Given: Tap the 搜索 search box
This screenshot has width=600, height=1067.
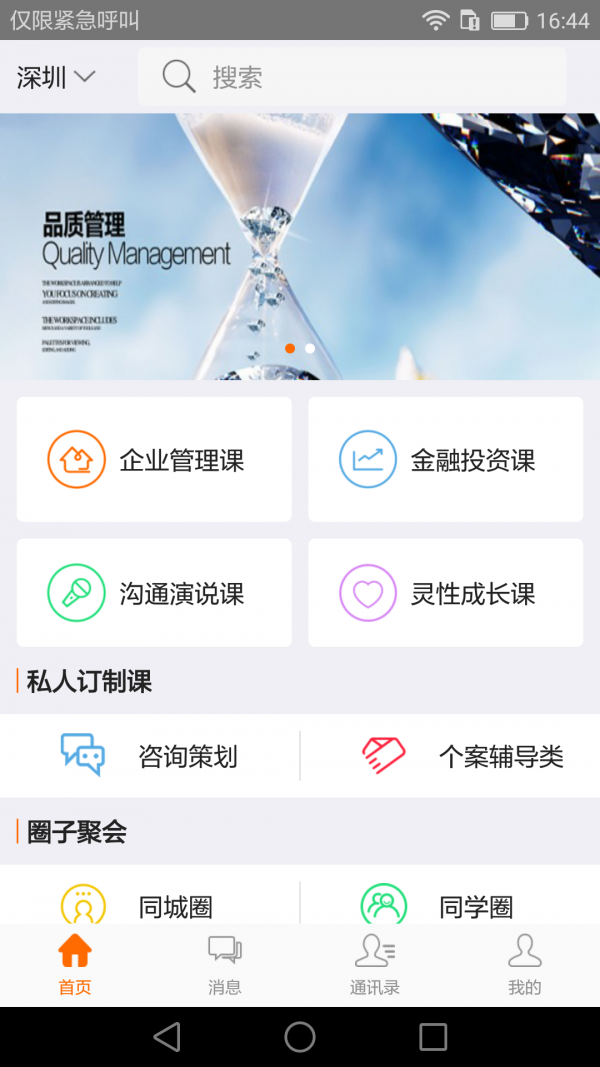Looking at the screenshot, I should point(352,77).
